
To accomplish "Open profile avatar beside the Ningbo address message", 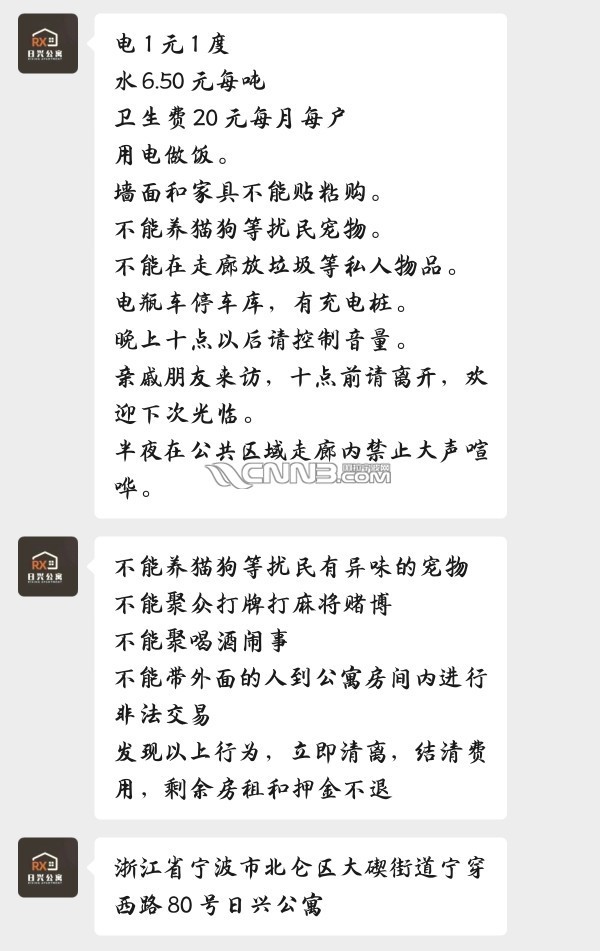I will tap(47, 867).
